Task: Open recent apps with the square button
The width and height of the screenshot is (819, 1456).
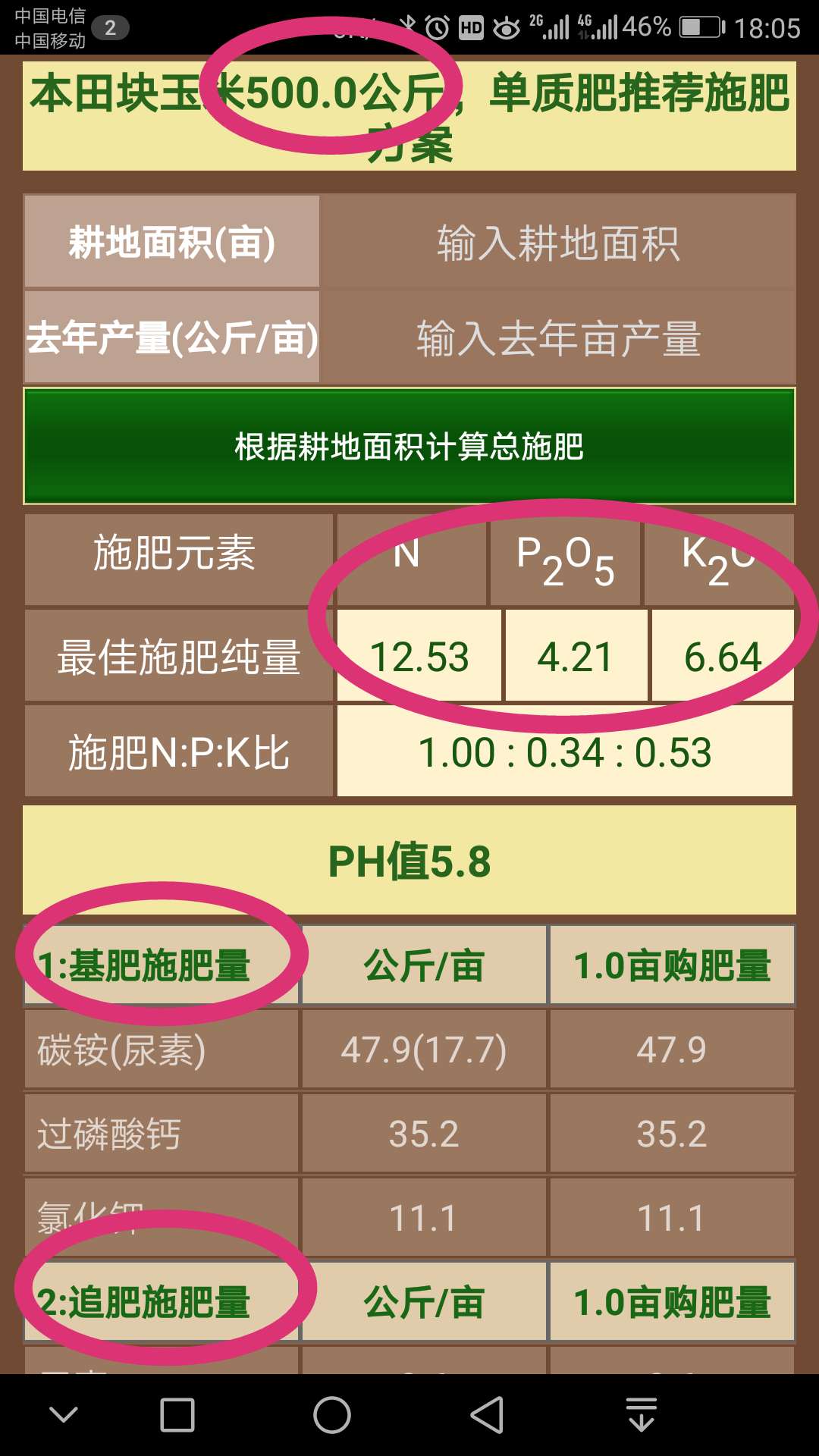Action: [177, 1415]
